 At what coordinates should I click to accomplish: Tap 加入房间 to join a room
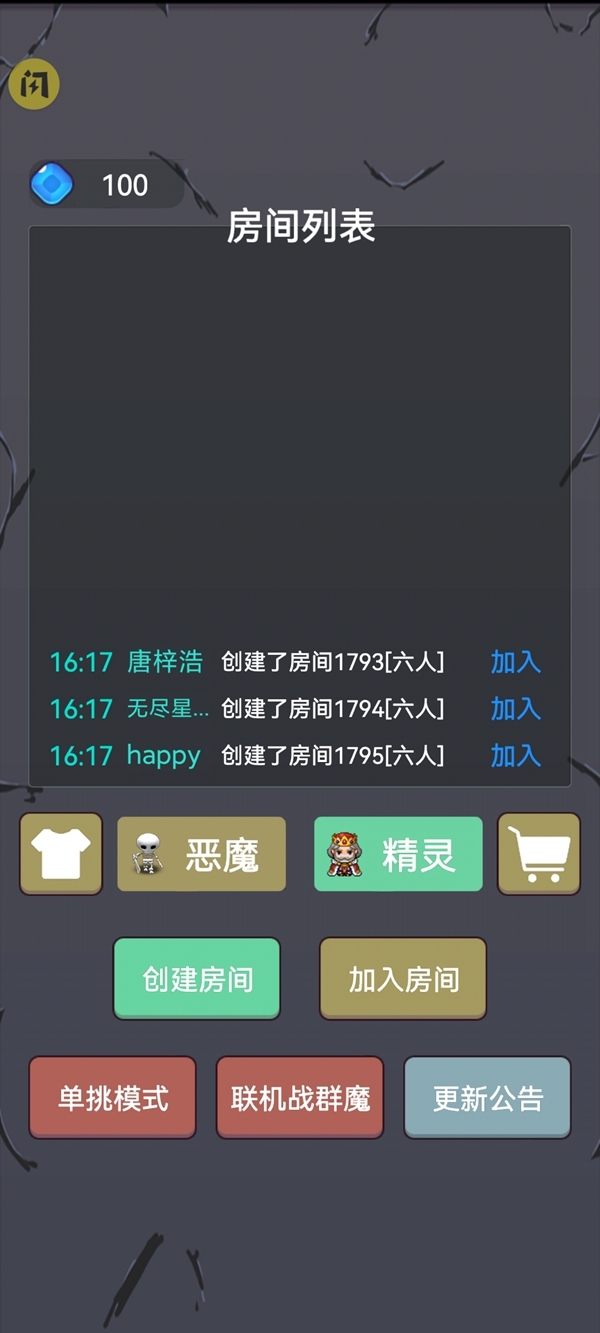pyautogui.click(x=403, y=978)
